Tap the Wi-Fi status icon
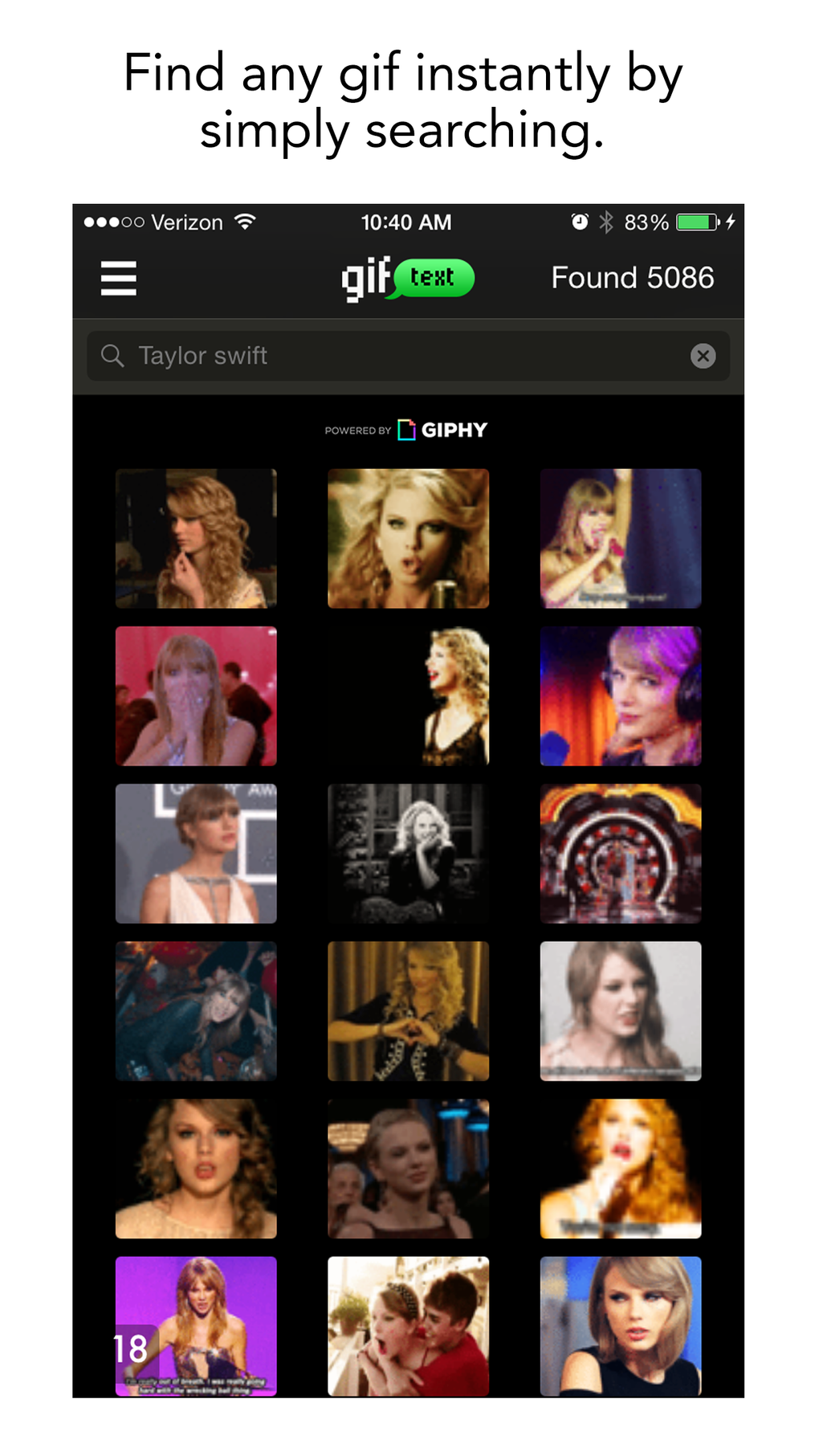This screenshot has width=819, height=1456. point(243,221)
